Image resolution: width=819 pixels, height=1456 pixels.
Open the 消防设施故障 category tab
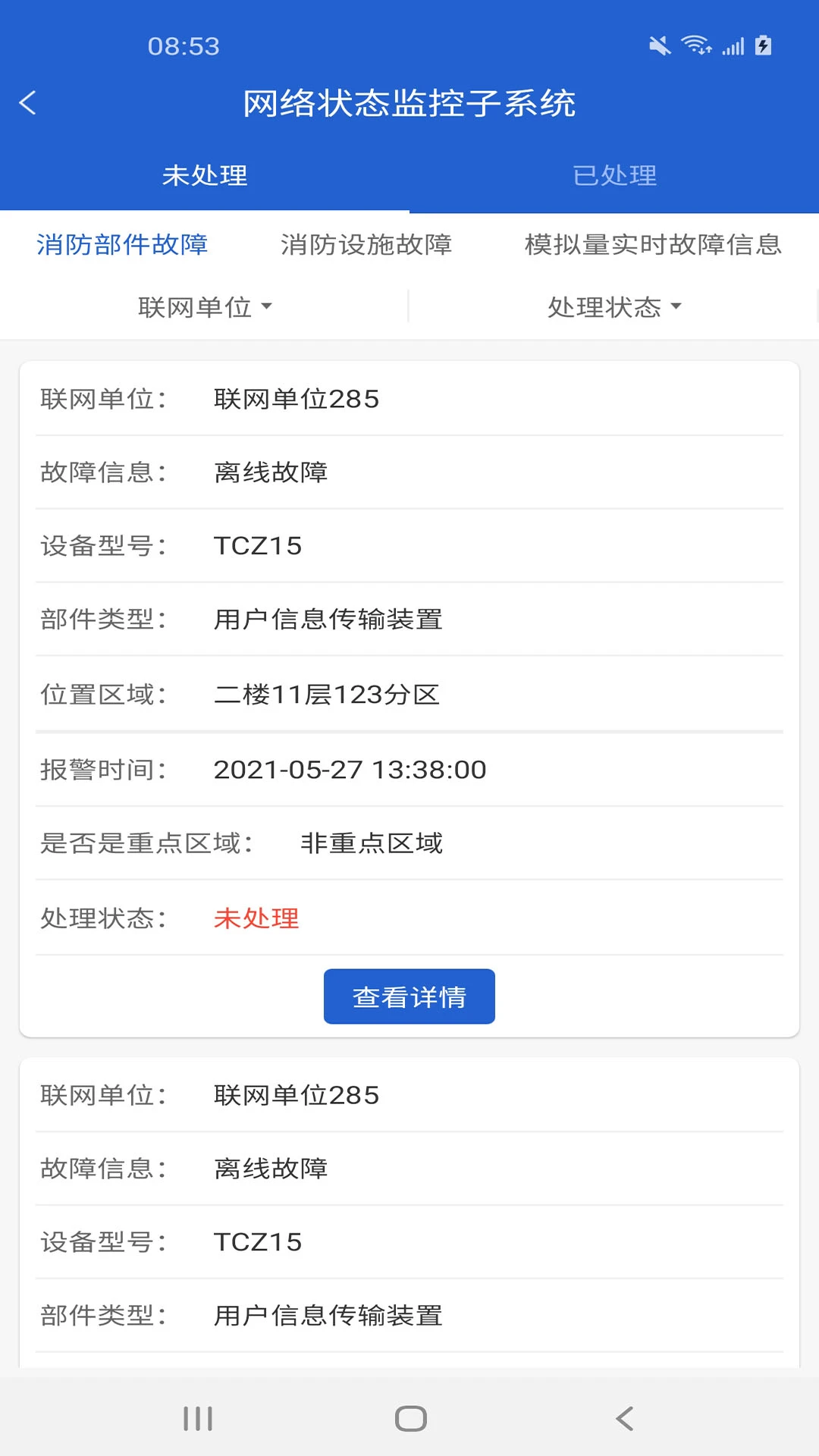(x=366, y=245)
